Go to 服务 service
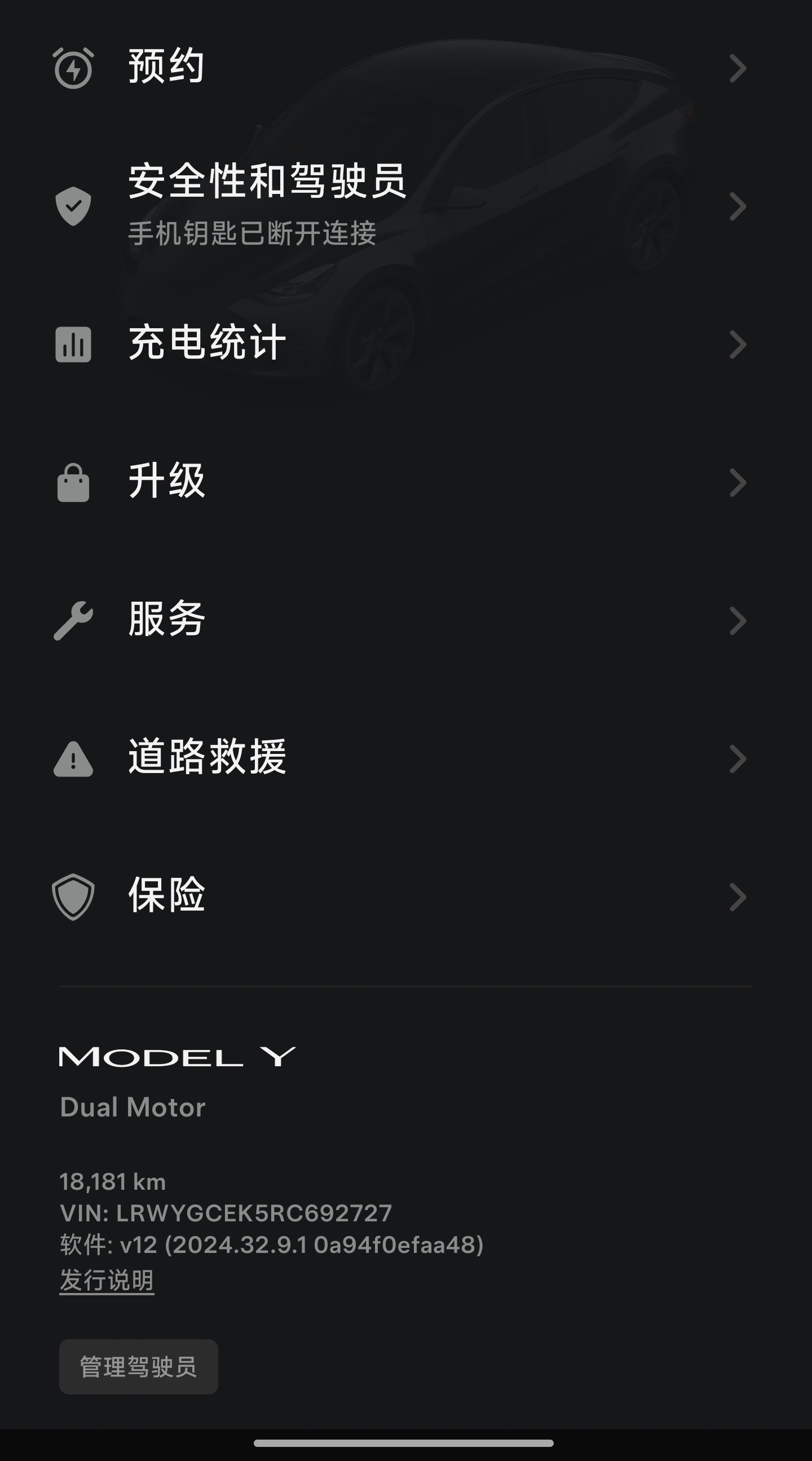 (x=406, y=620)
